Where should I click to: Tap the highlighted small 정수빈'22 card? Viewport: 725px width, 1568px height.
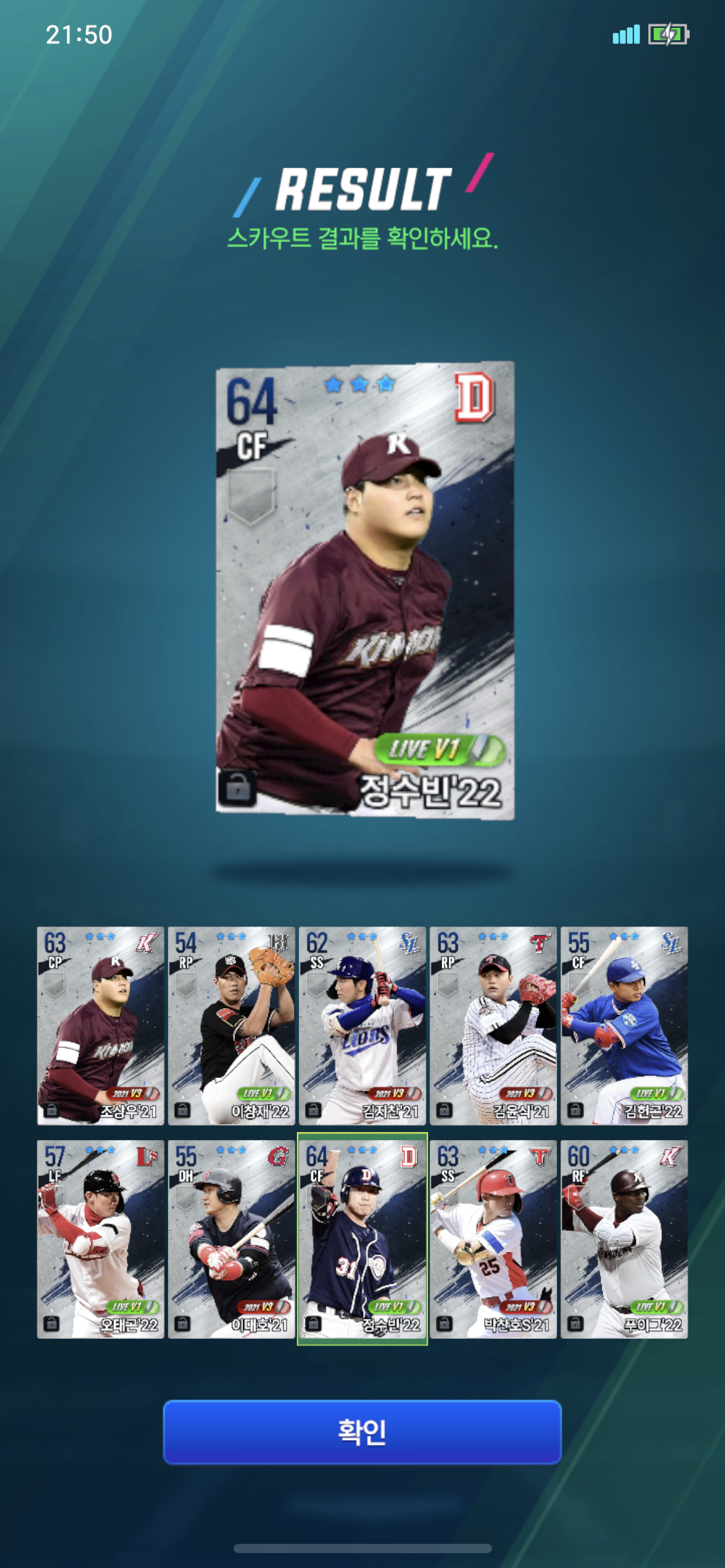[x=362, y=1239]
